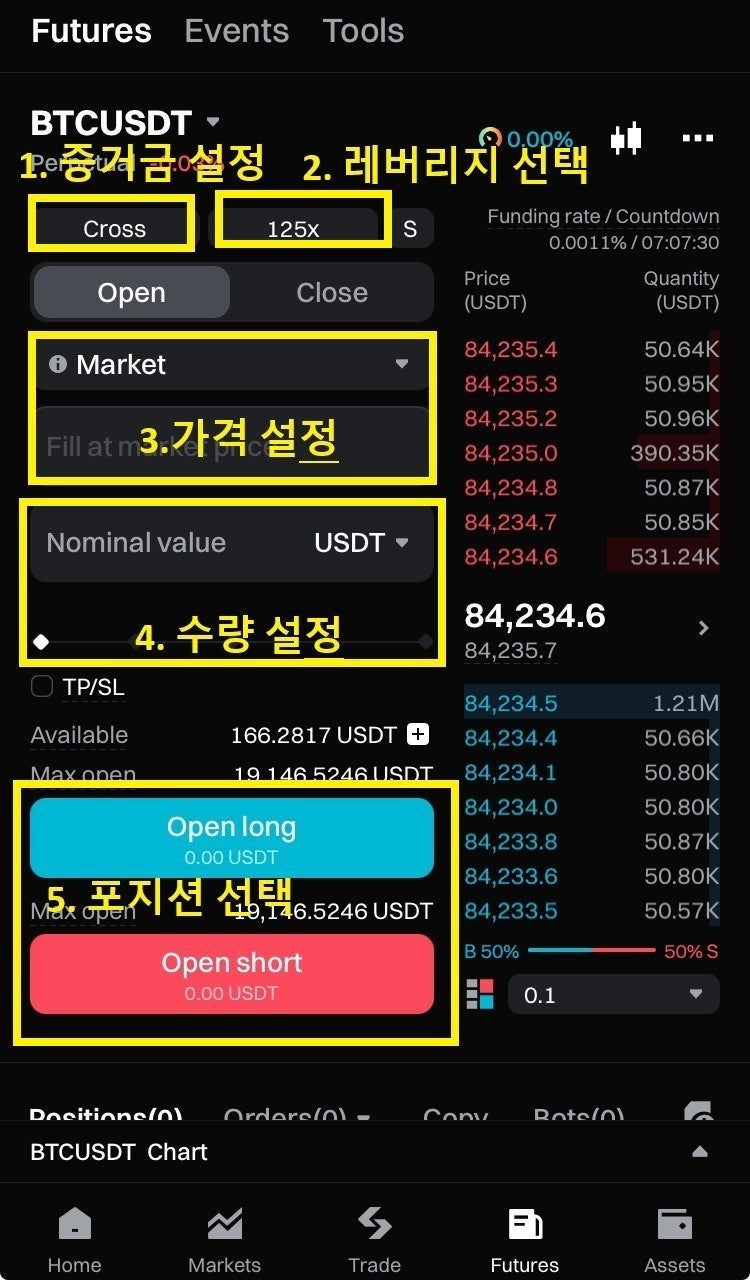The width and height of the screenshot is (750, 1280).
Task: Select the Markets icon in bottom navigation
Action: point(224,1222)
